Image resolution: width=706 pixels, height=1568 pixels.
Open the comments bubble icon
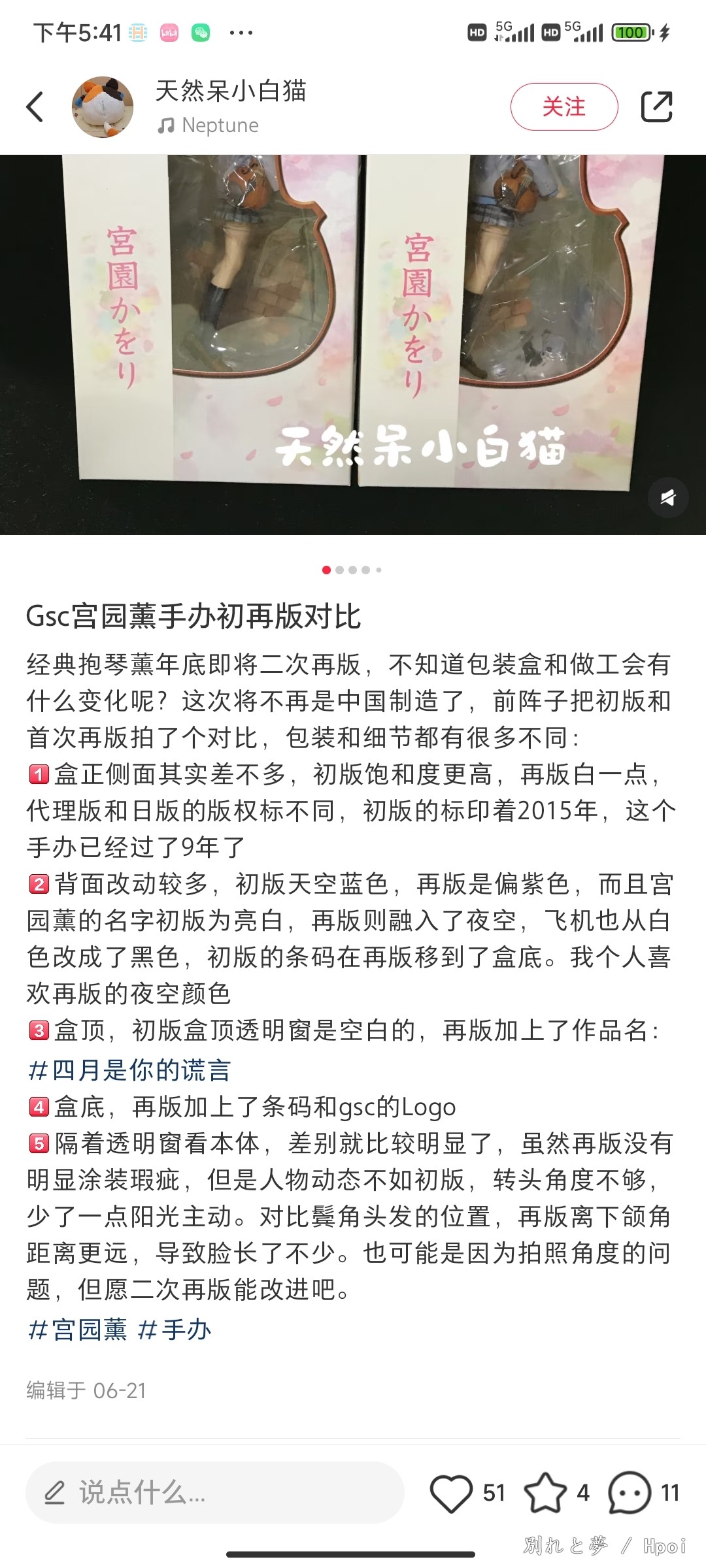630,1493
